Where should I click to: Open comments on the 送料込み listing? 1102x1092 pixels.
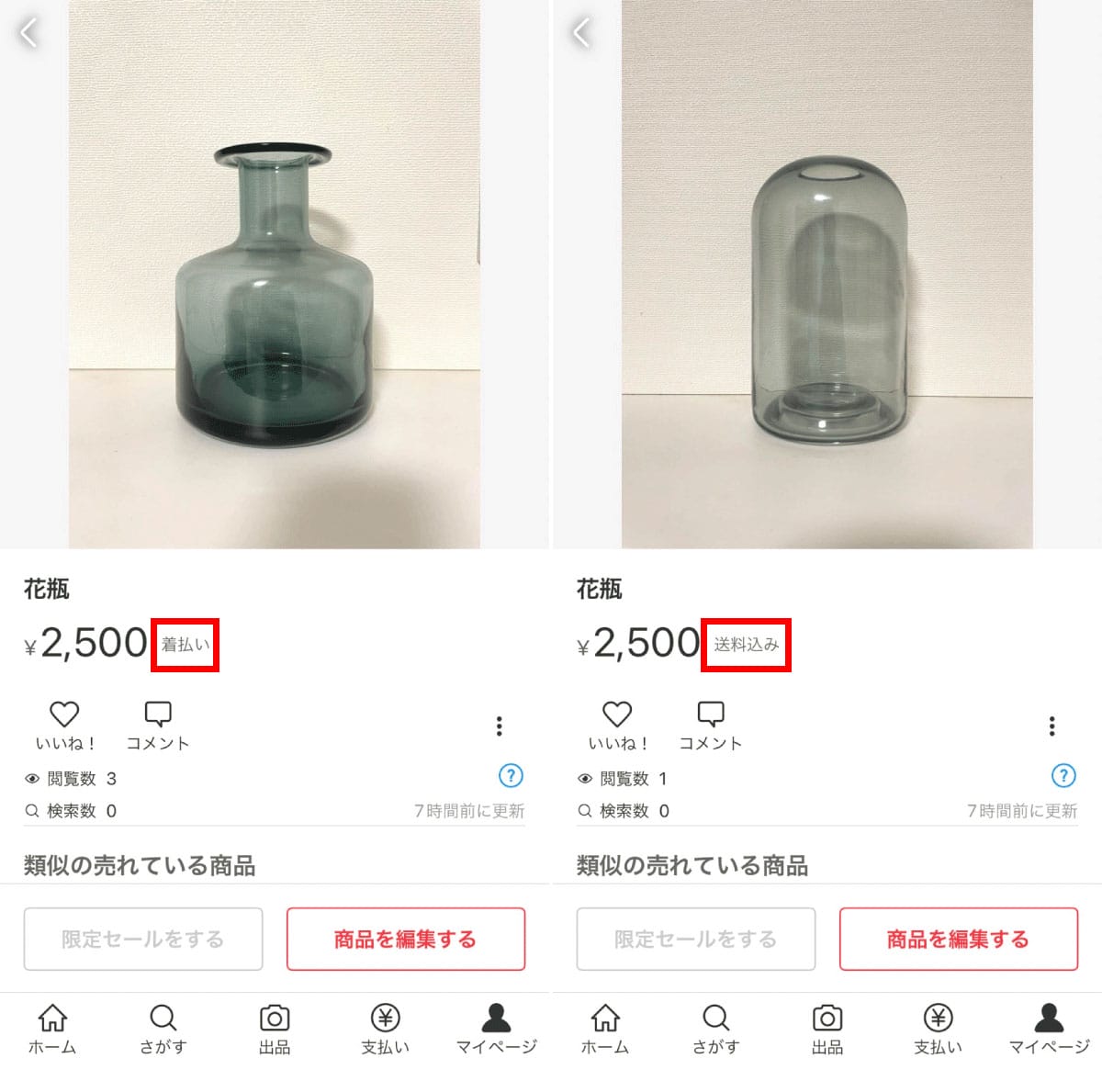(x=711, y=725)
